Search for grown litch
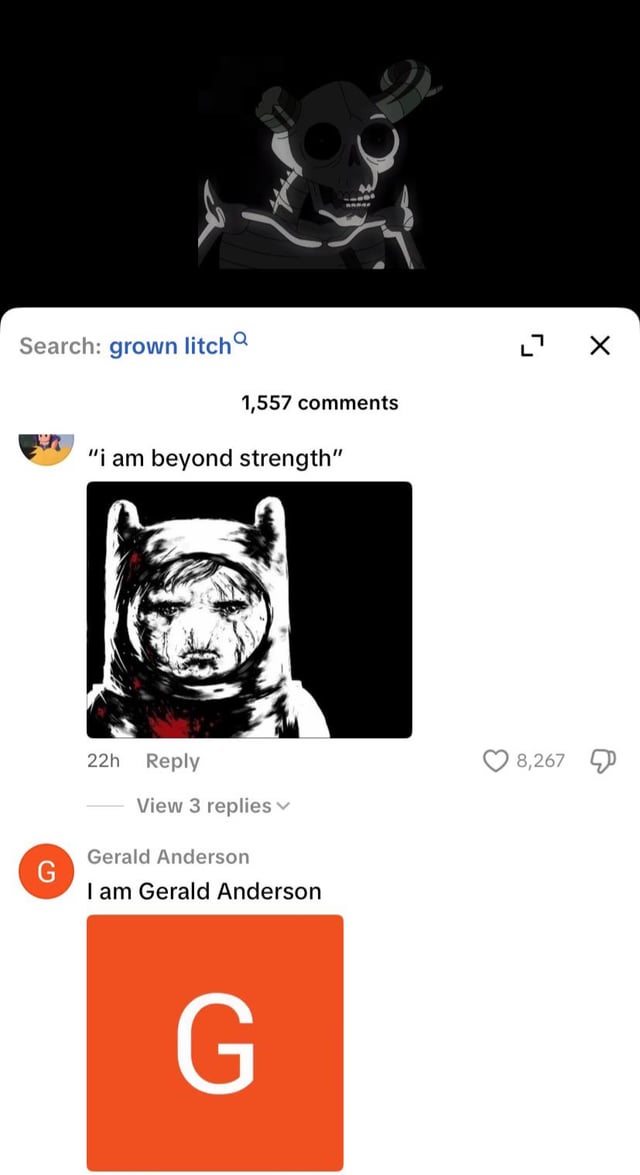The height and width of the screenshot is (1175, 640). click(x=170, y=346)
